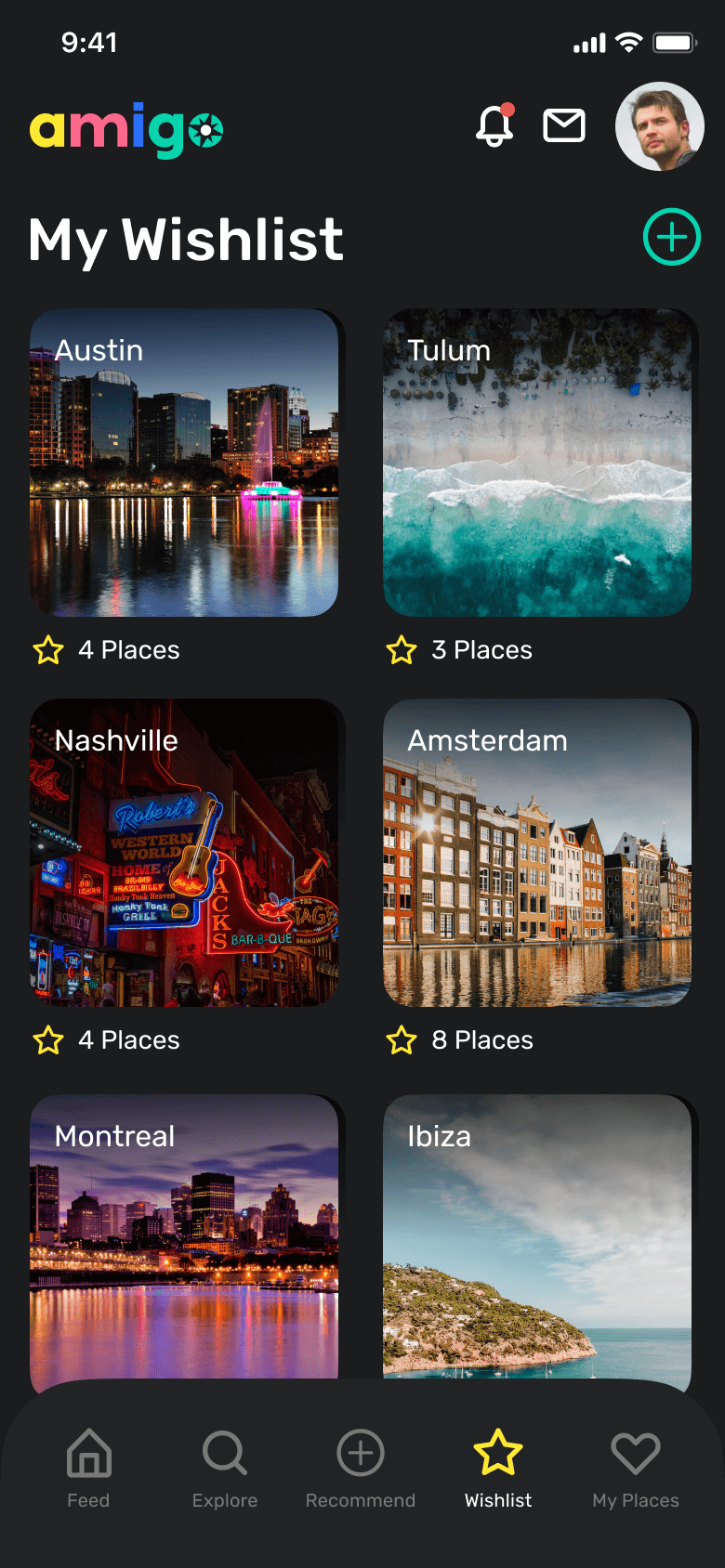Add a new wishlist with plus button
Viewport: 725px width, 1568px height.
tap(671, 237)
